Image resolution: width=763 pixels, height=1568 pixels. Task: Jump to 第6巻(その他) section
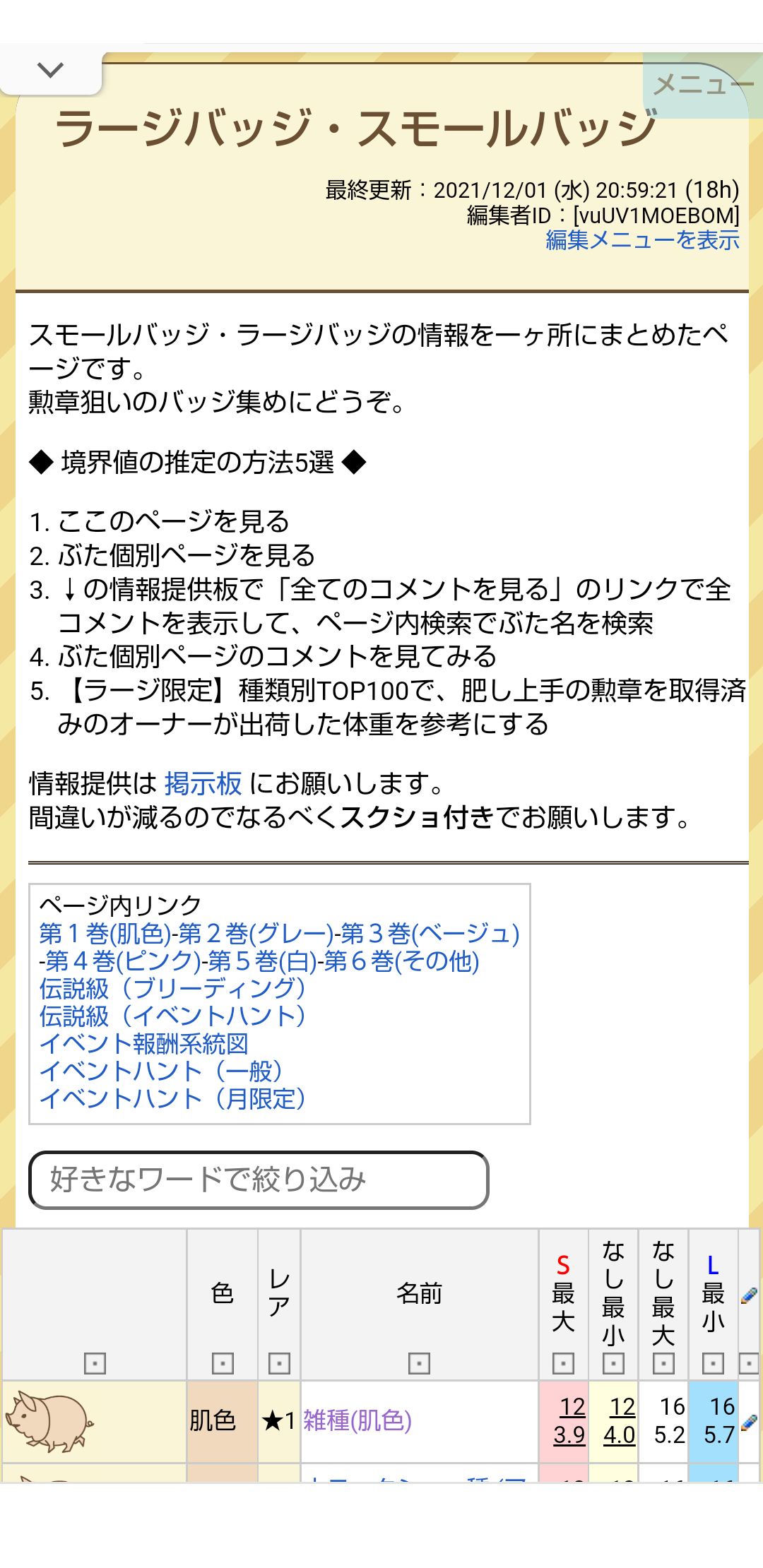tap(401, 961)
